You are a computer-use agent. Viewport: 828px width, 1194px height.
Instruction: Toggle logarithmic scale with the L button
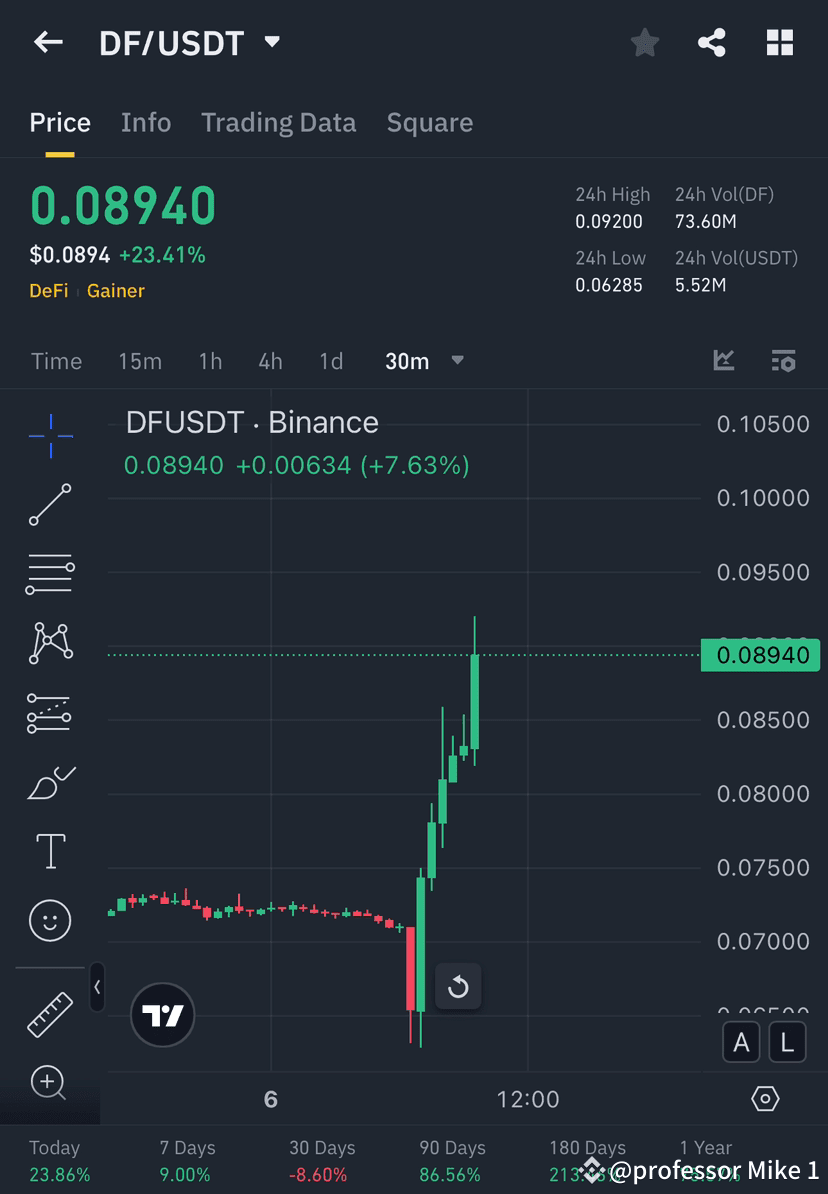coord(787,1042)
